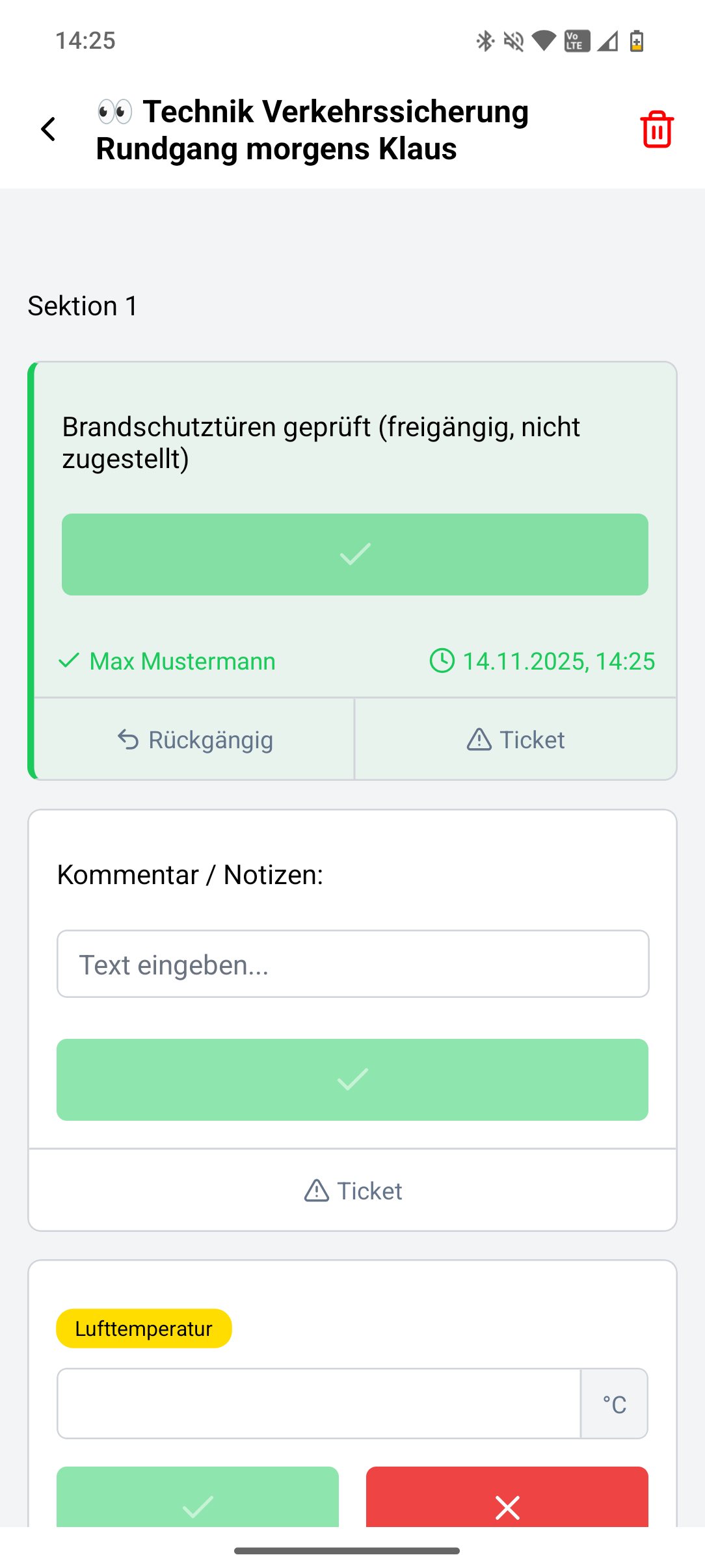Tap the clock icon beside the timestamp
Screen dimensions: 705x1568
(x=443, y=661)
